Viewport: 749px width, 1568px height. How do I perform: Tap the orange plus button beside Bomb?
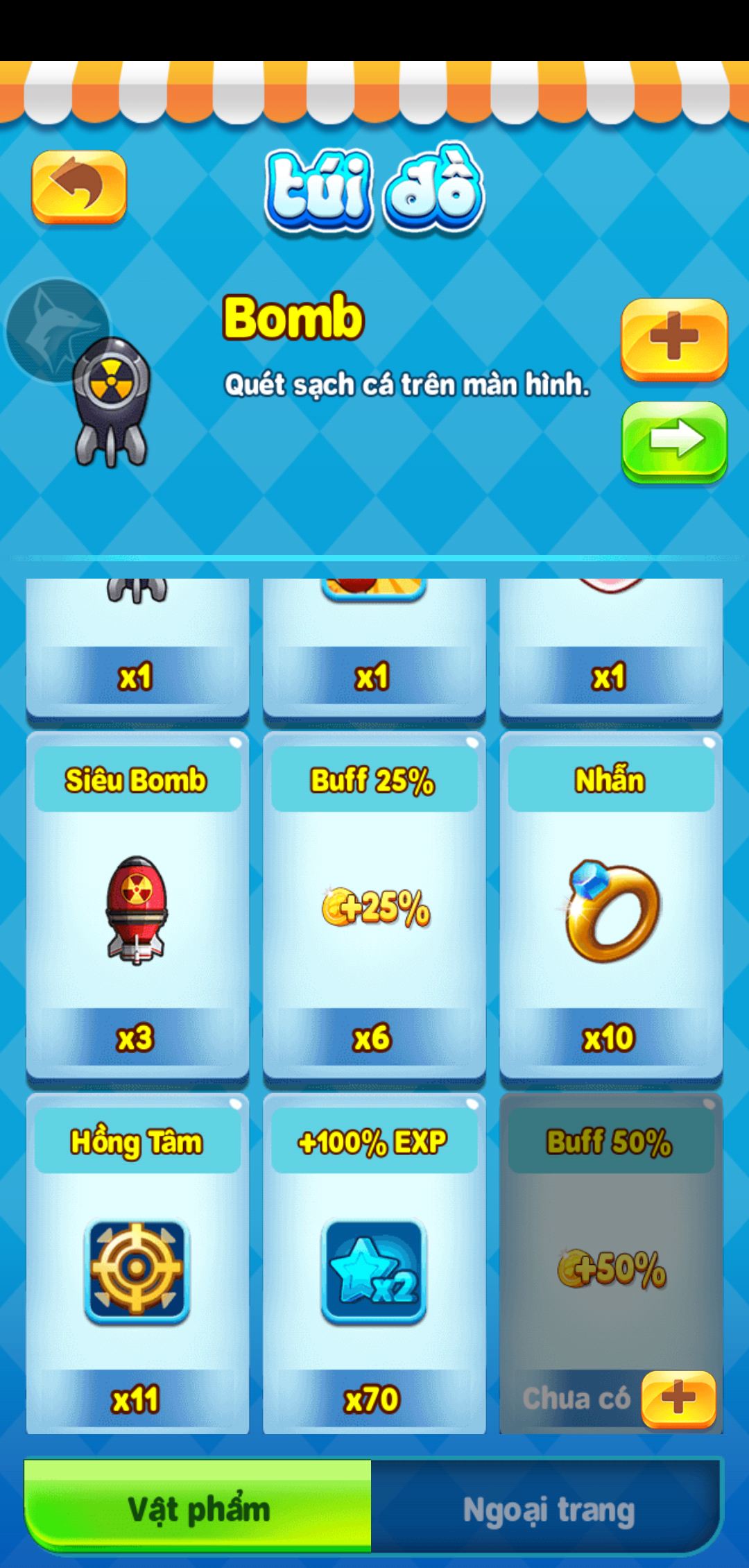click(x=674, y=338)
